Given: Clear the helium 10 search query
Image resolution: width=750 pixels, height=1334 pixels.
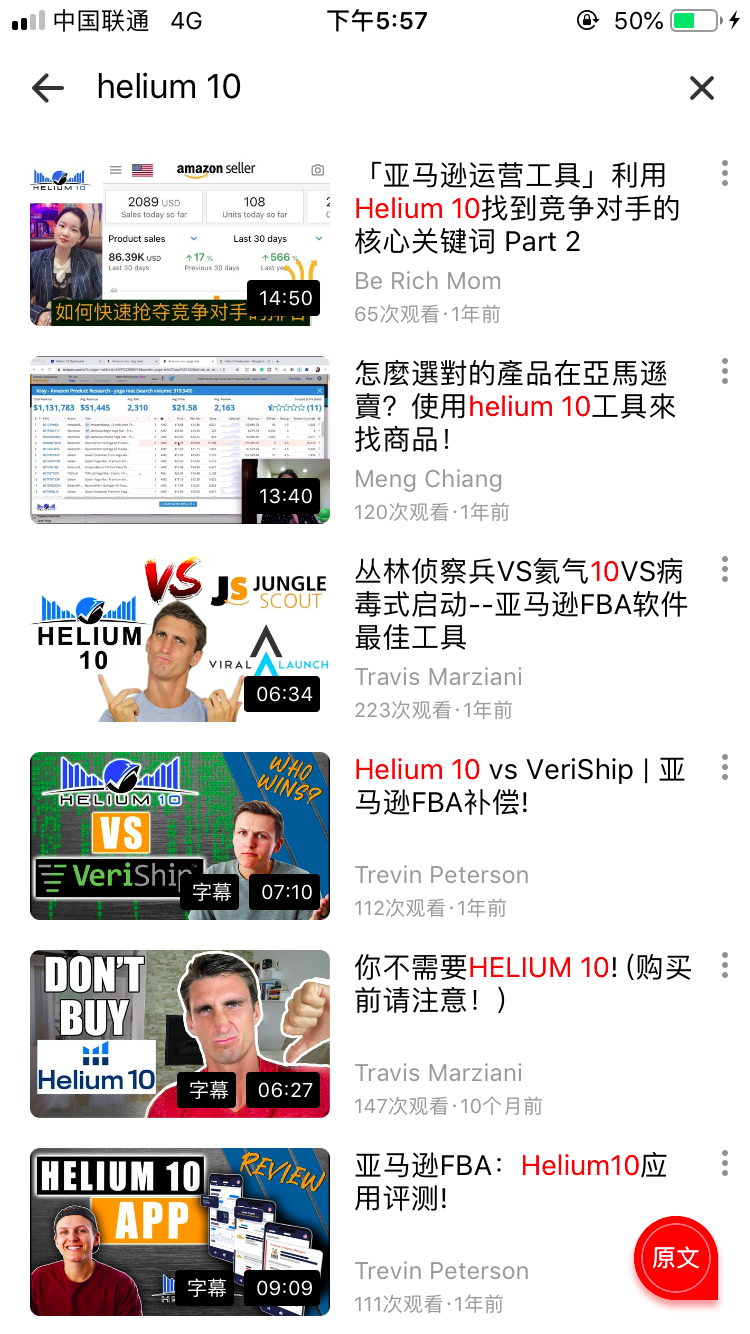Looking at the screenshot, I should [702, 88].
